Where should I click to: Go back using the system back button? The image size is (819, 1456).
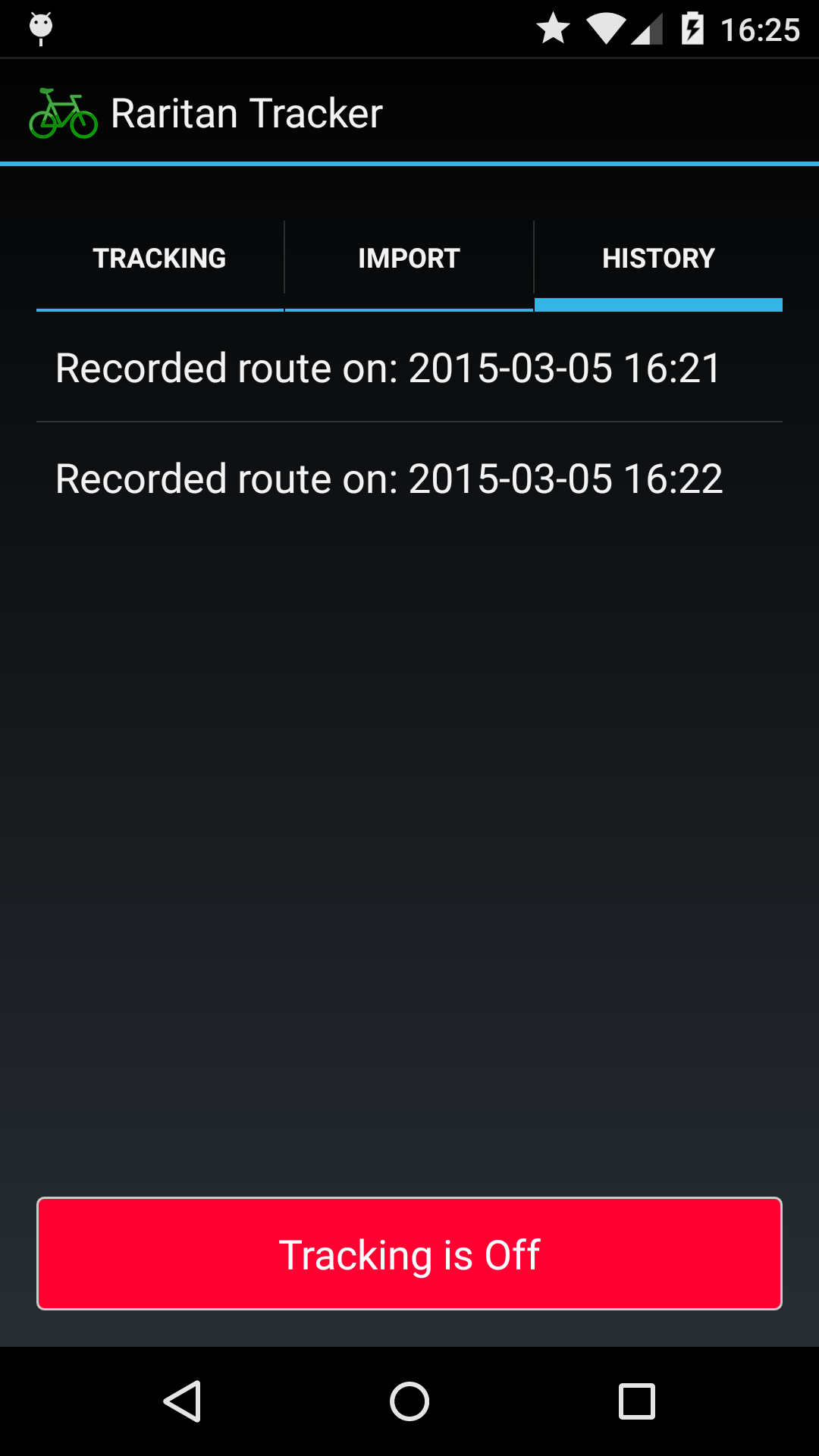pyautogui.click(x=182, y=1401)
